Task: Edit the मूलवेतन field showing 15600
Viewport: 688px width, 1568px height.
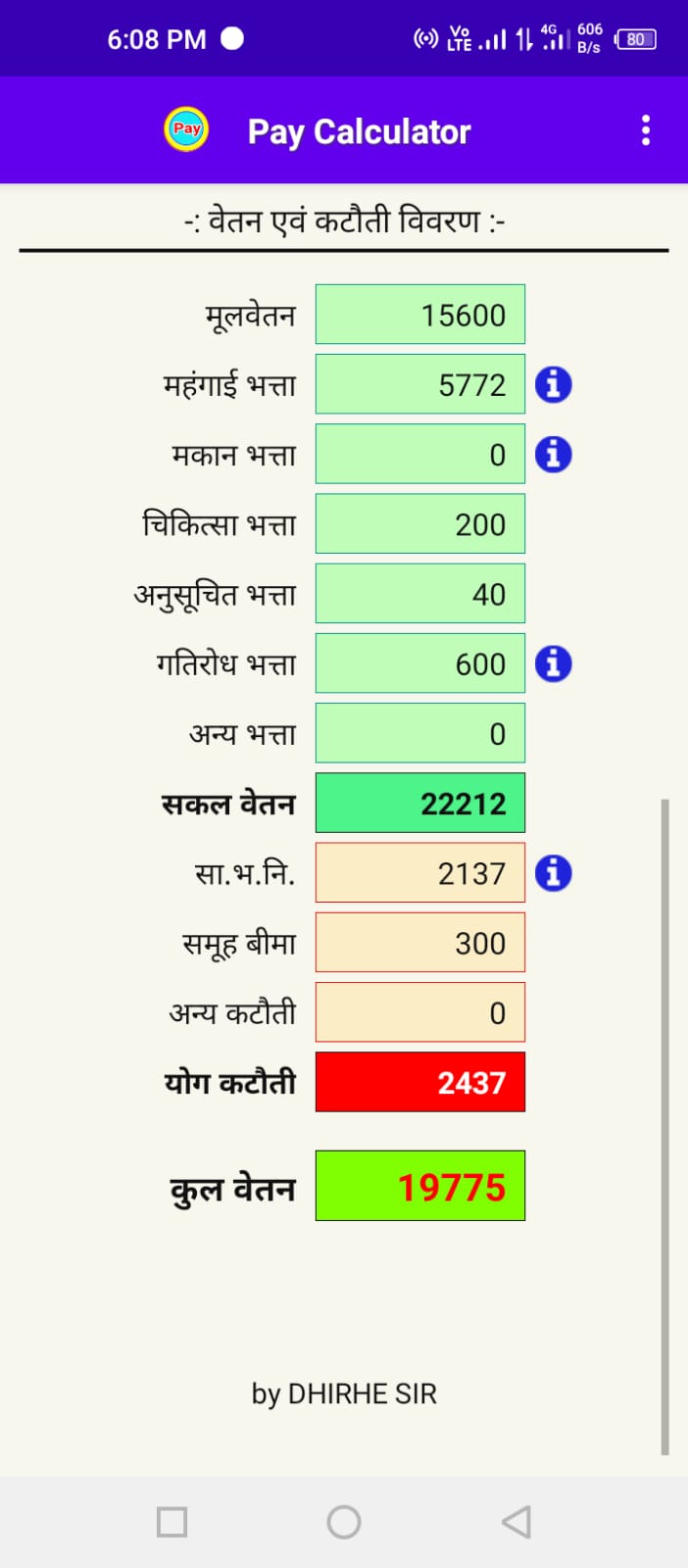Action: coord(420,315)
